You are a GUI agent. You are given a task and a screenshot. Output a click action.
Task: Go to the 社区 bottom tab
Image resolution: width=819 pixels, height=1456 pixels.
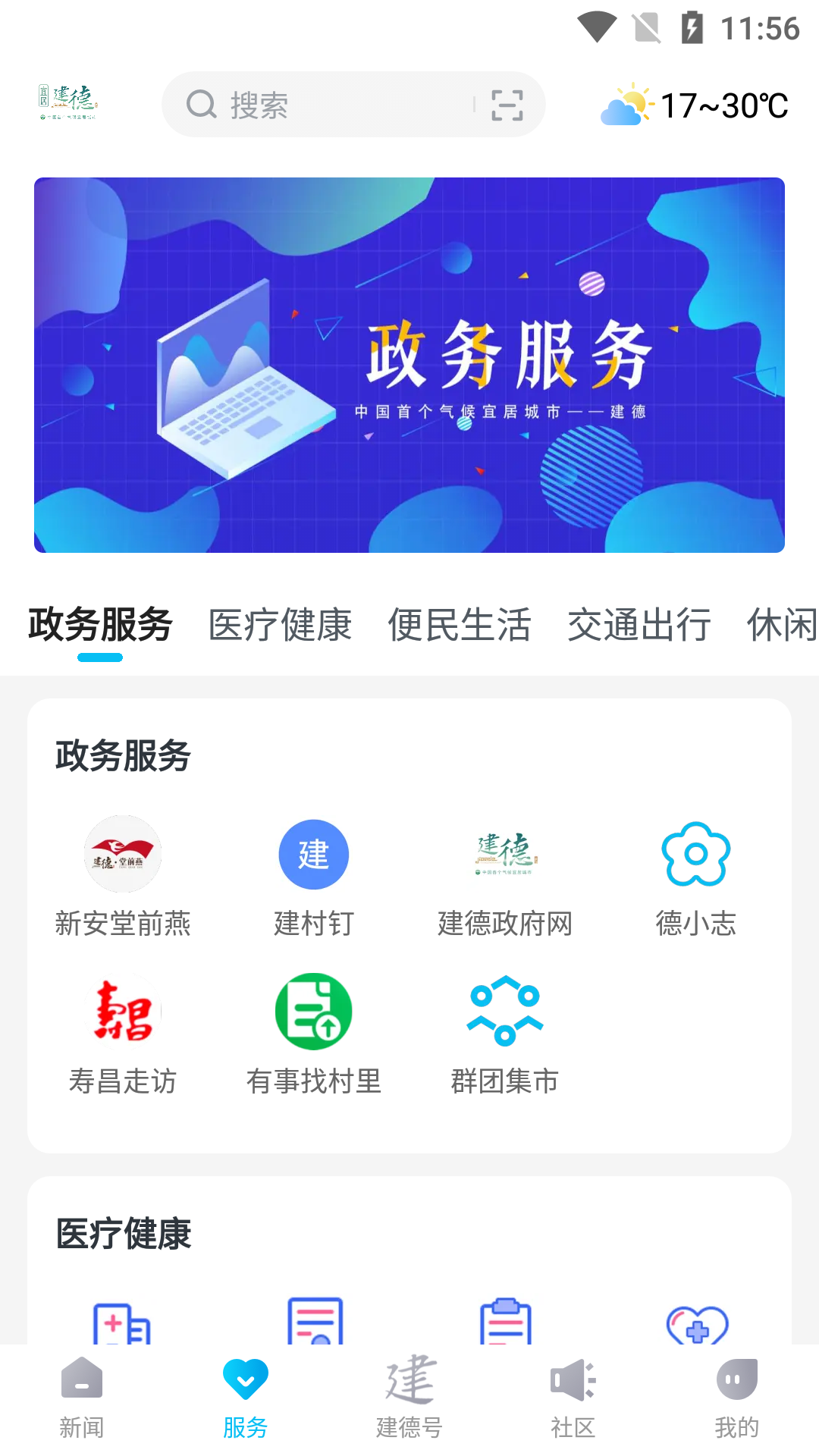573,1398
